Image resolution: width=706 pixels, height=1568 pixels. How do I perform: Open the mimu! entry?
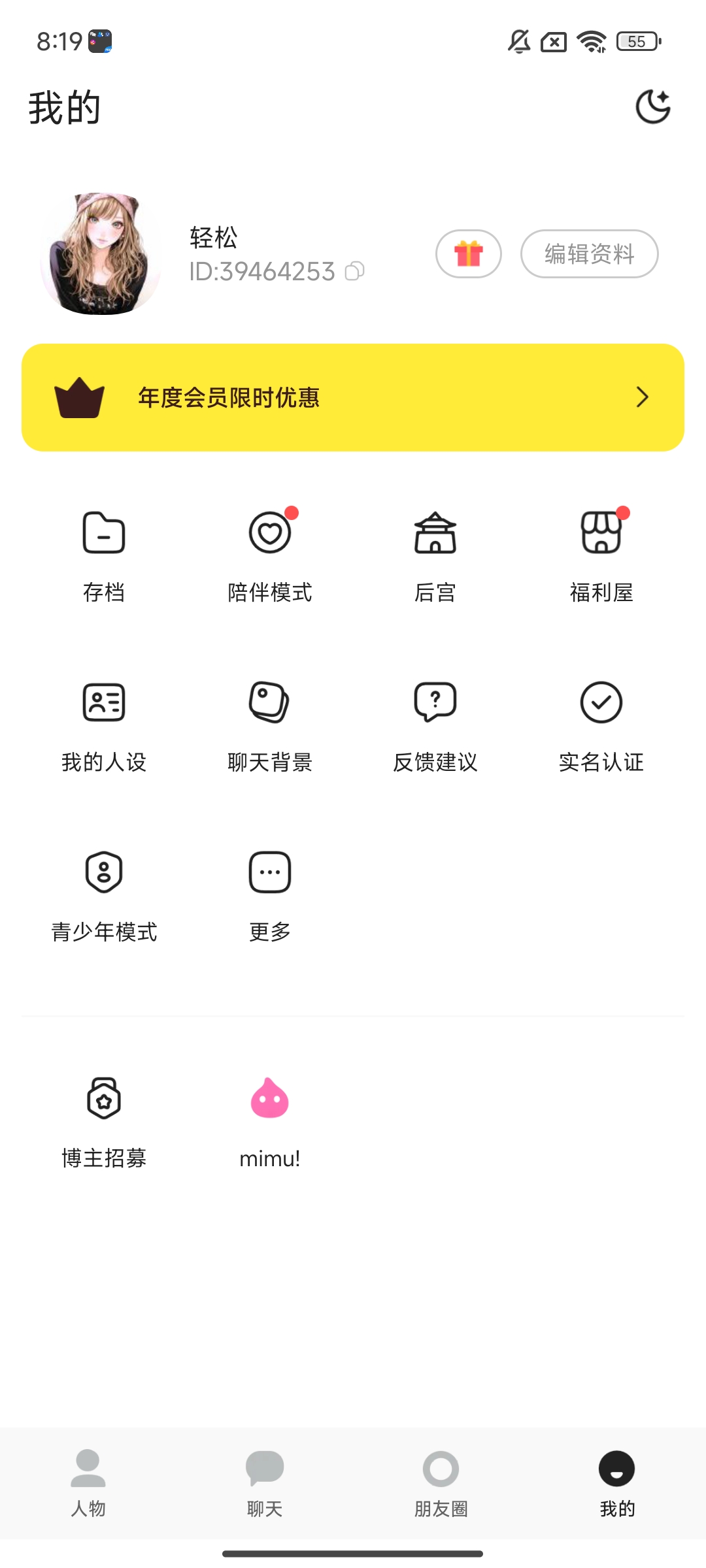point(270,1119)
